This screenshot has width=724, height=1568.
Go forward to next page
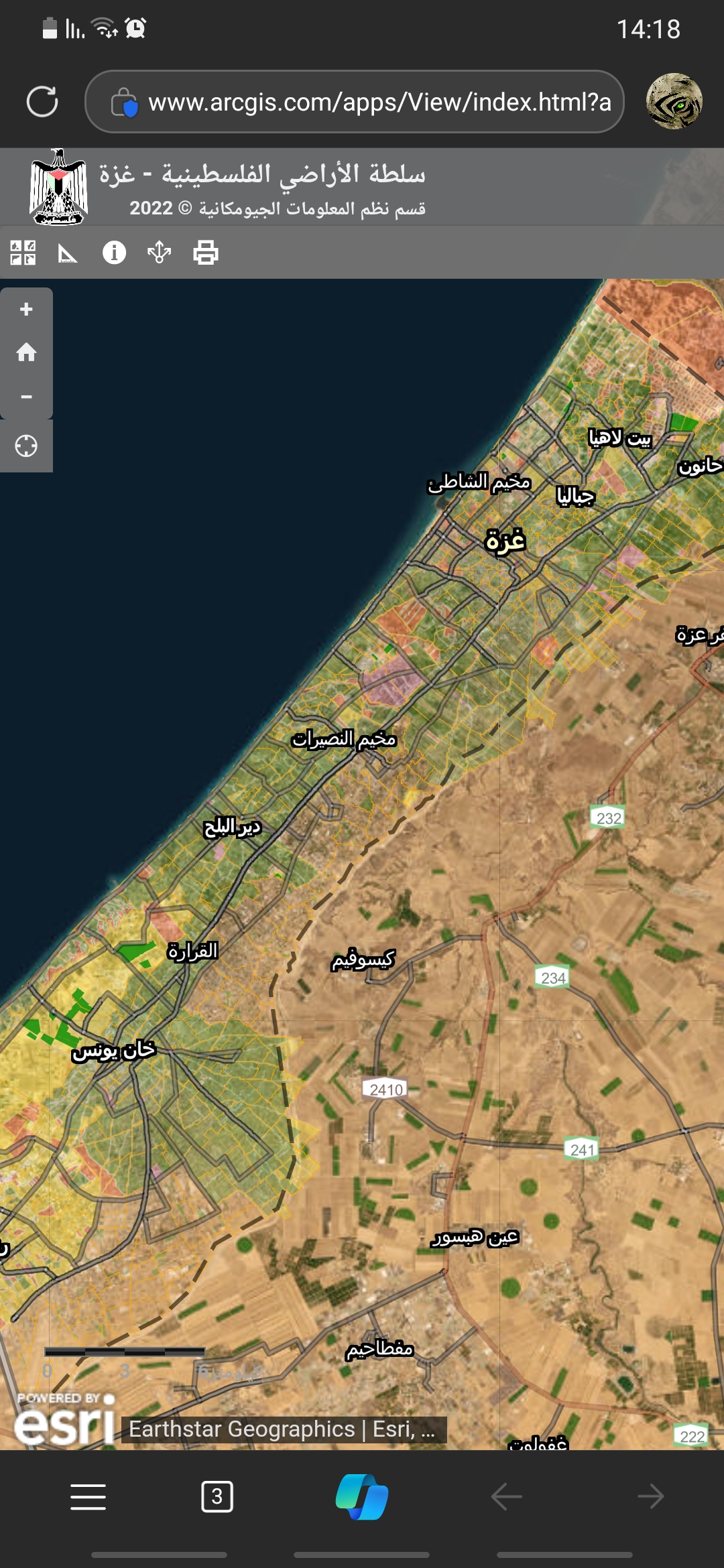pyautogui.click(x=651, y=1496)
